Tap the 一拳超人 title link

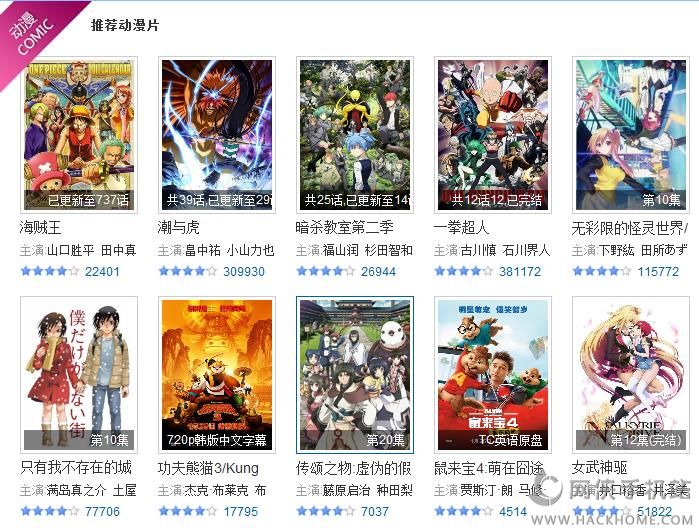tap(462, 228)
